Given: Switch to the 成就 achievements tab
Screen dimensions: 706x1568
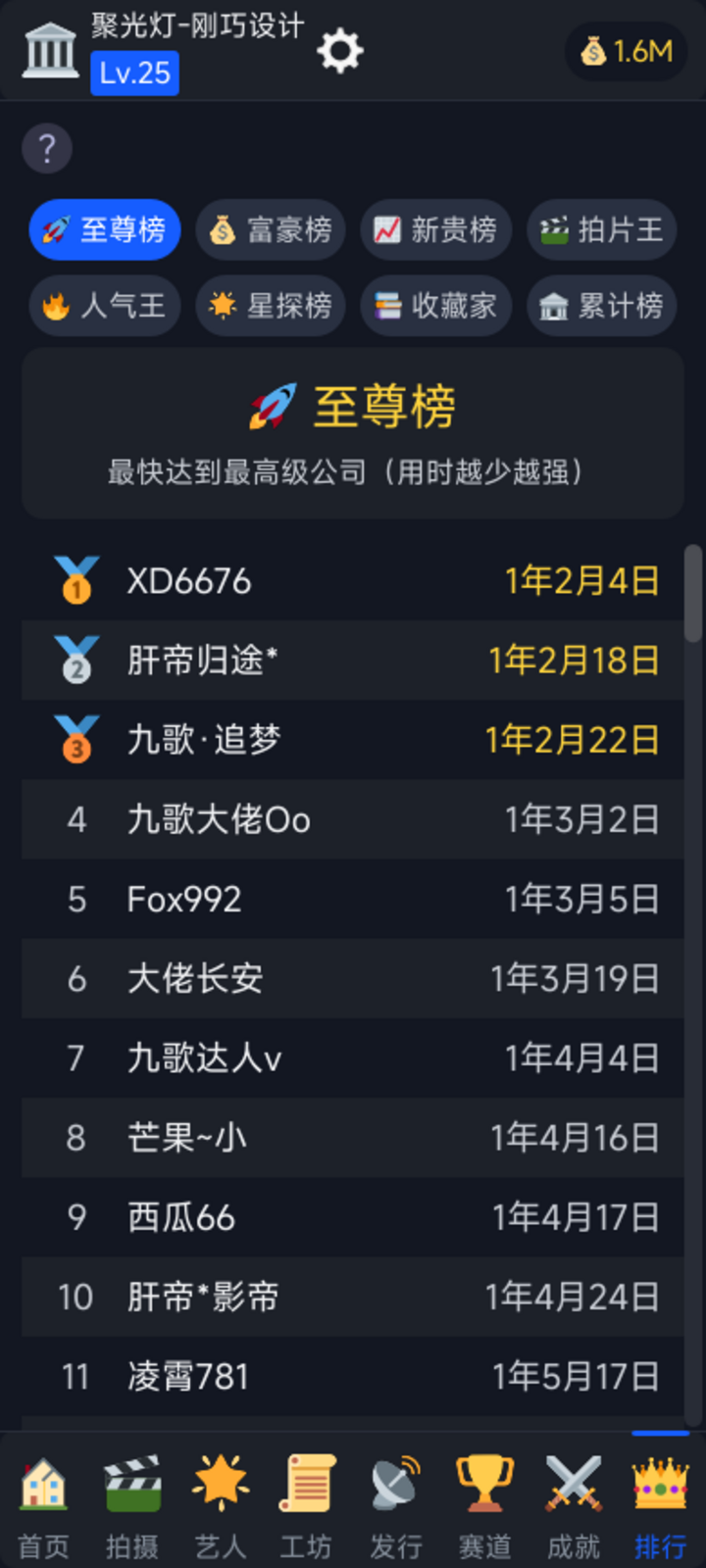Looking at the screenshot, I should pyautogui.click(x=574, y=1506).
